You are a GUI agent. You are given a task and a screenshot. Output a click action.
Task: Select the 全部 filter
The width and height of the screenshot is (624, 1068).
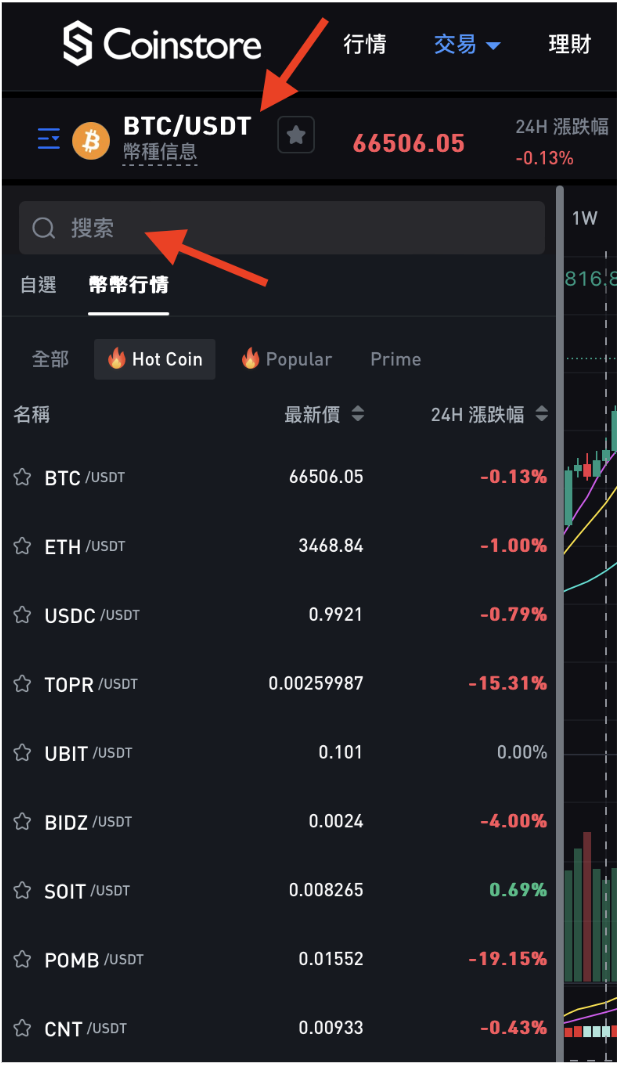click(x=50, y=359)
